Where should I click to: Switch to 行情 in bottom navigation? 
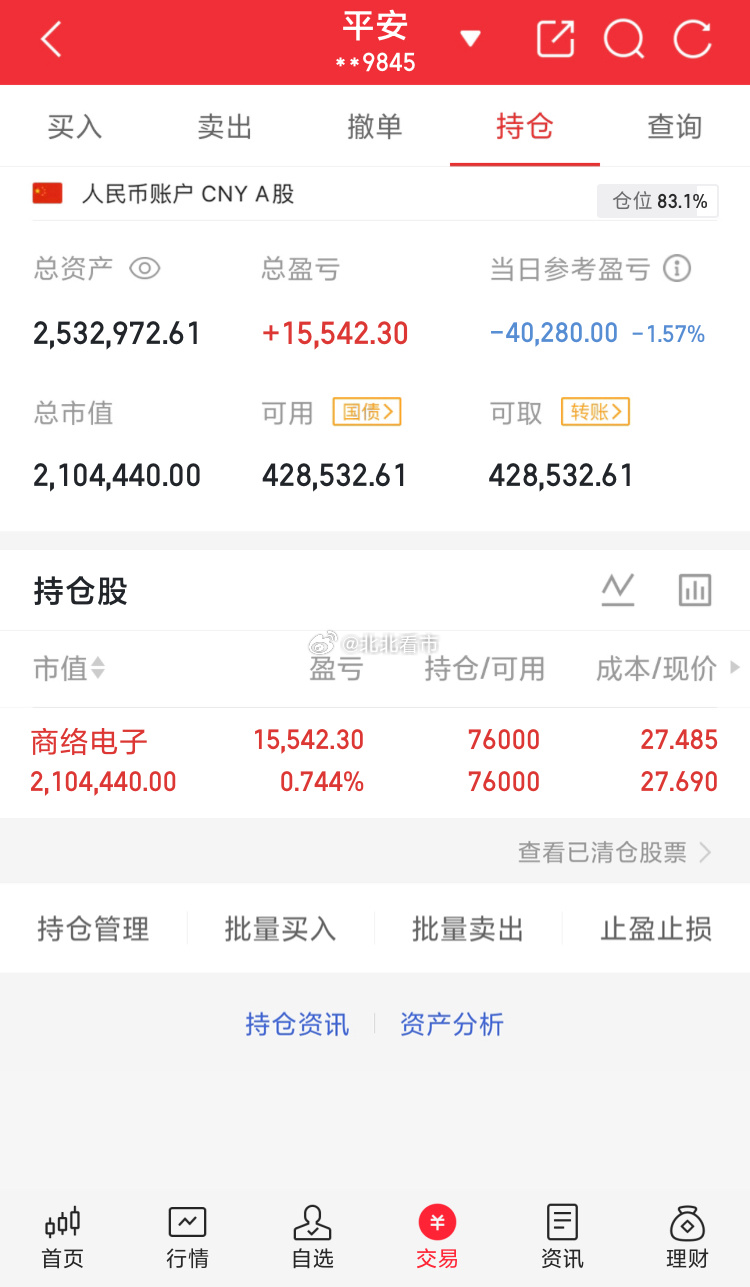[187, 1238]
